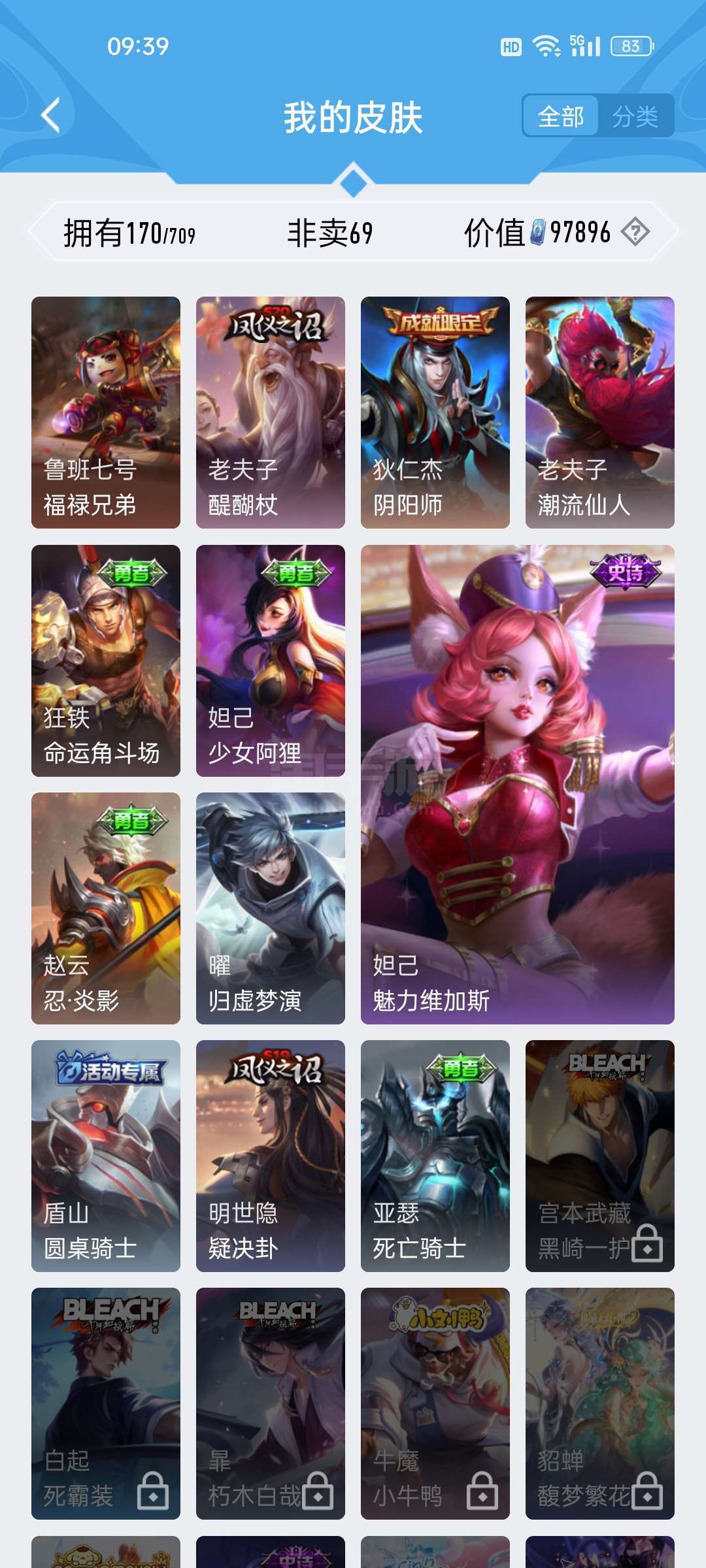This screenshot has width=706, height=1568.
Task: Open locked 牛魔 小牛鸭 skin
Action: 435,1403
